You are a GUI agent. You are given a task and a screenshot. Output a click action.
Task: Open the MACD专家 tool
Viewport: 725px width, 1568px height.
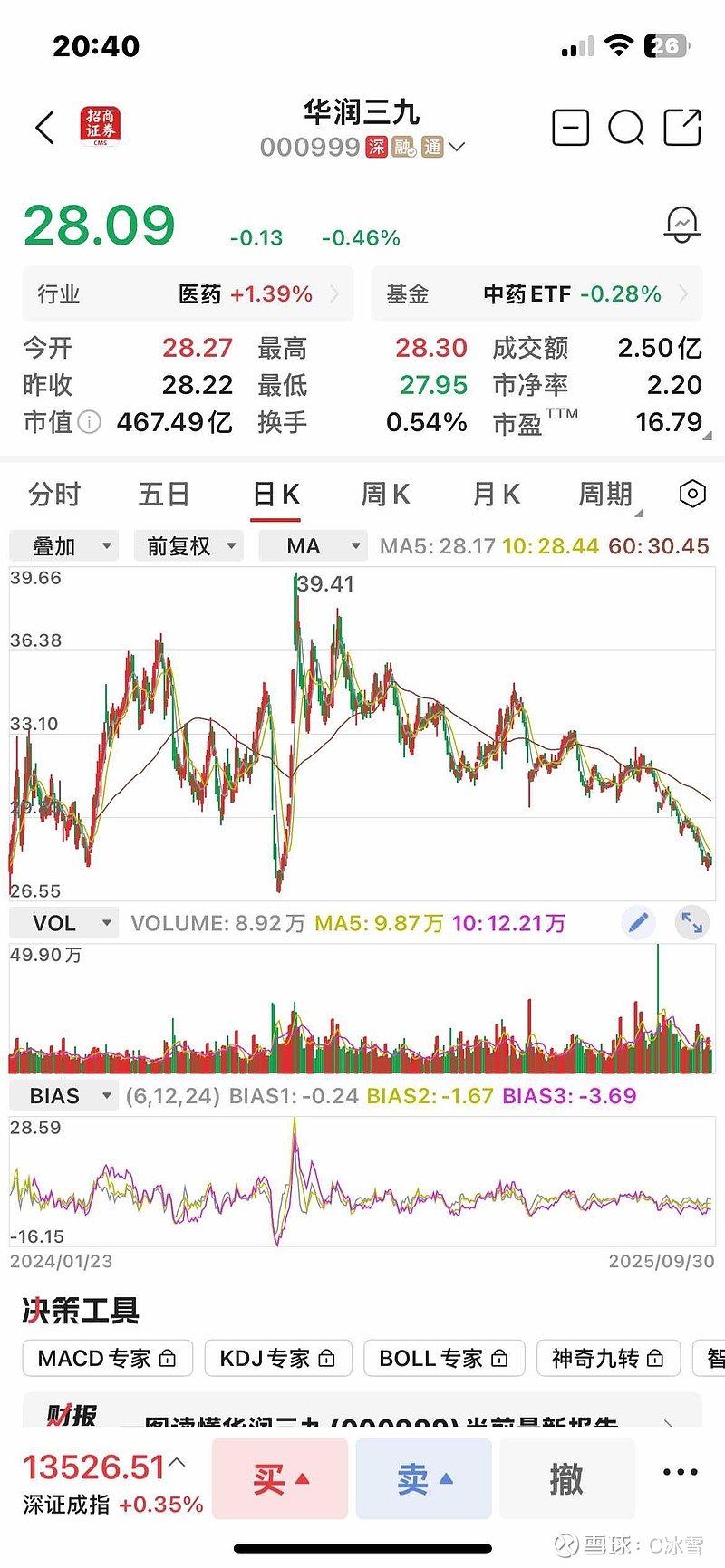107,1359
